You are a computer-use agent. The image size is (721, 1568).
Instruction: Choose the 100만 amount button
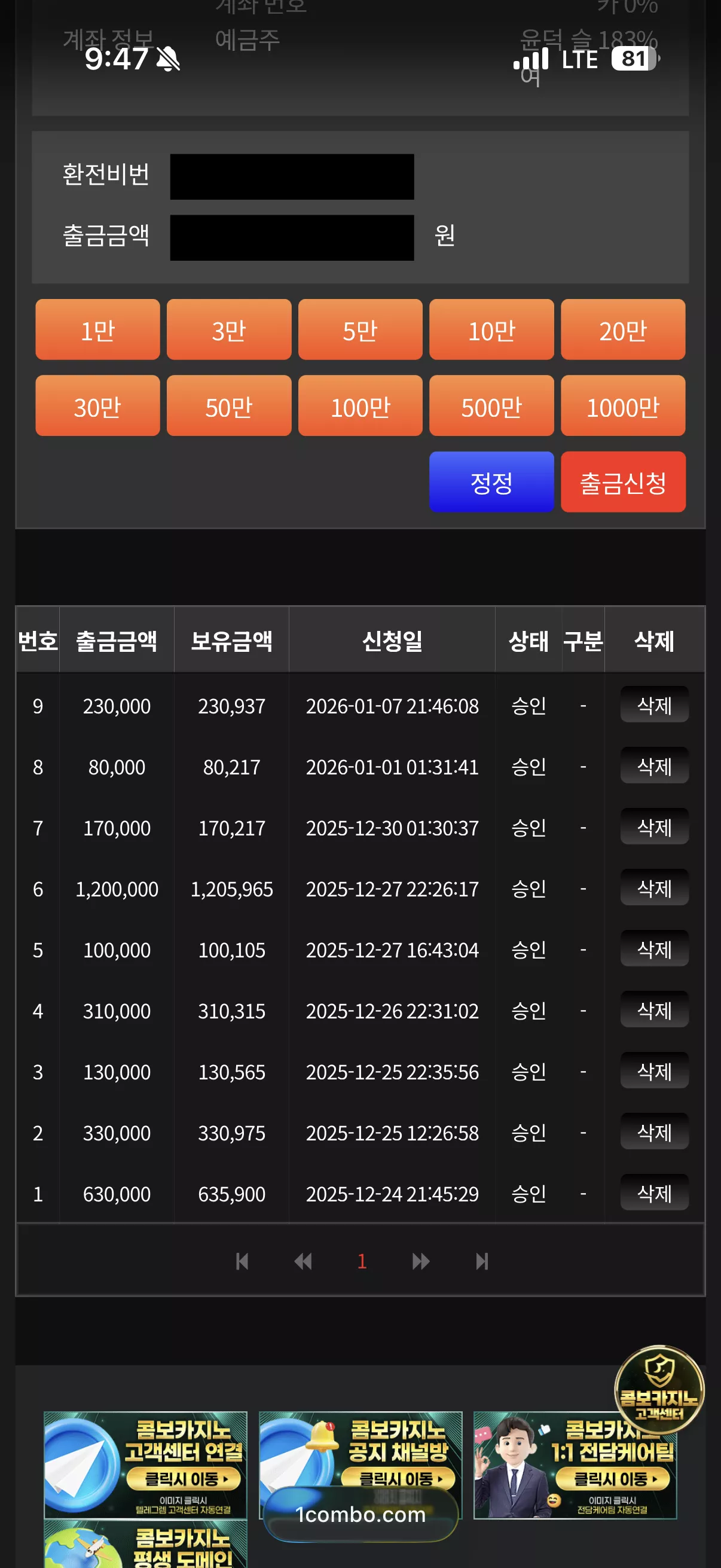360,405
